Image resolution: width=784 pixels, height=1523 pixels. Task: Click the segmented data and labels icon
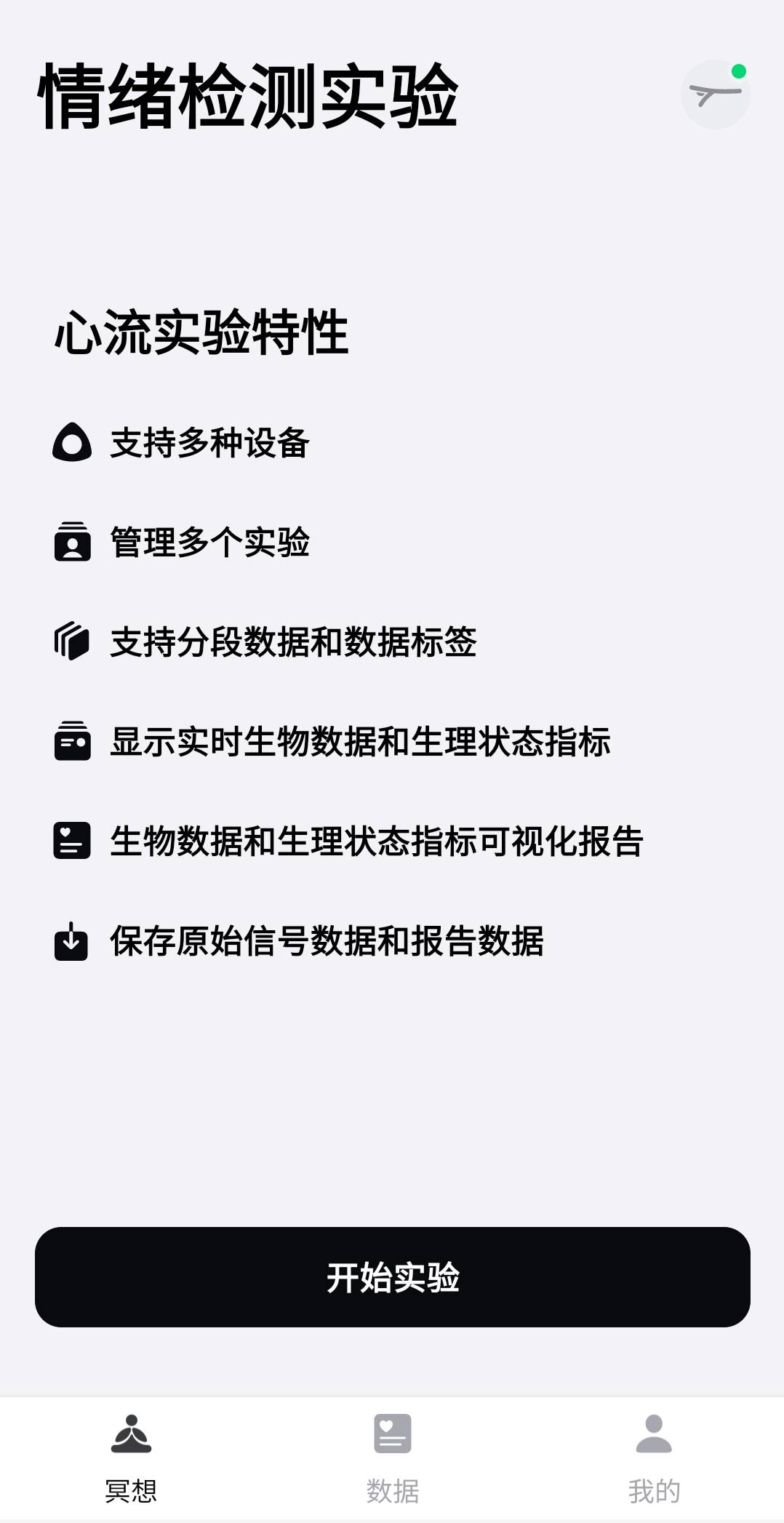tap(71, 641)
